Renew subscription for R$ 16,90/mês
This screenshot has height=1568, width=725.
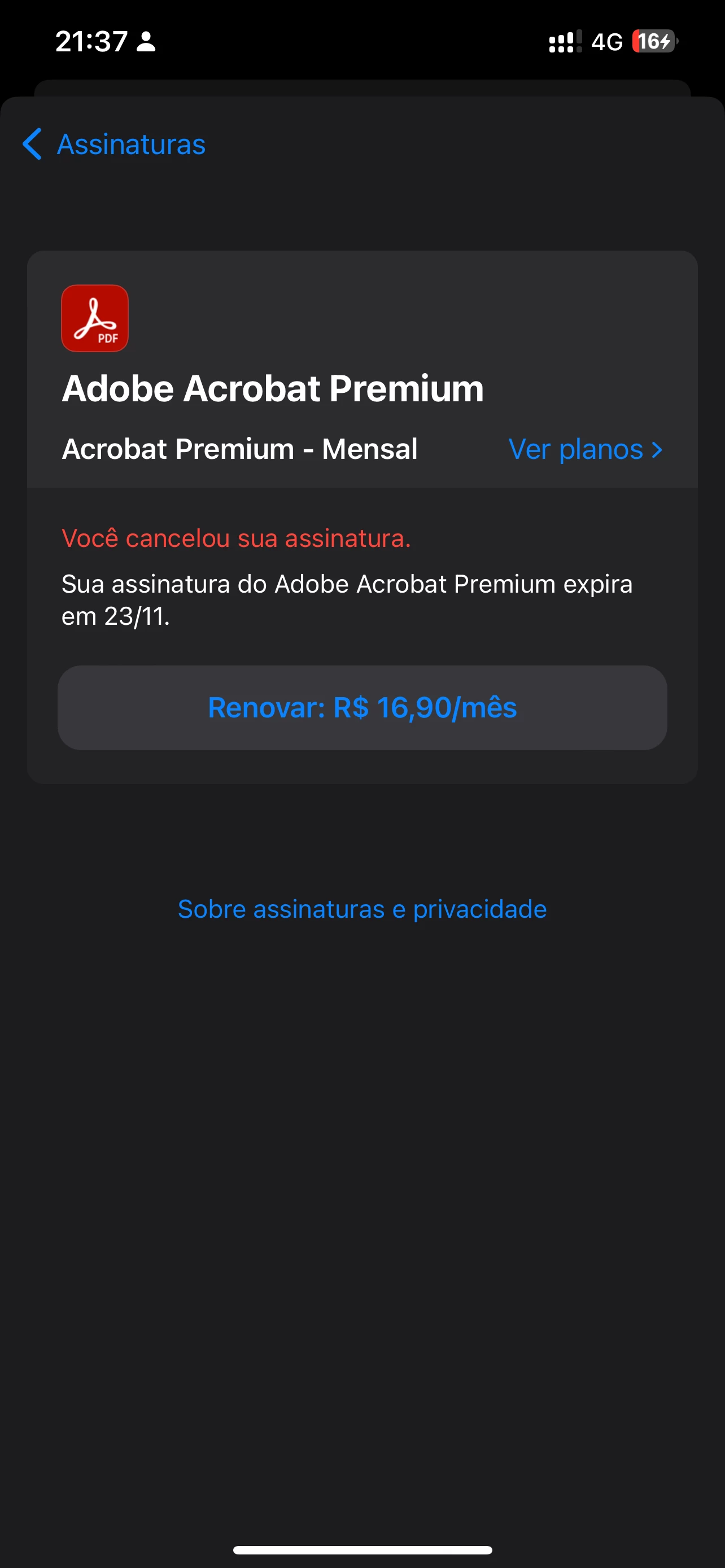[362, 707]
